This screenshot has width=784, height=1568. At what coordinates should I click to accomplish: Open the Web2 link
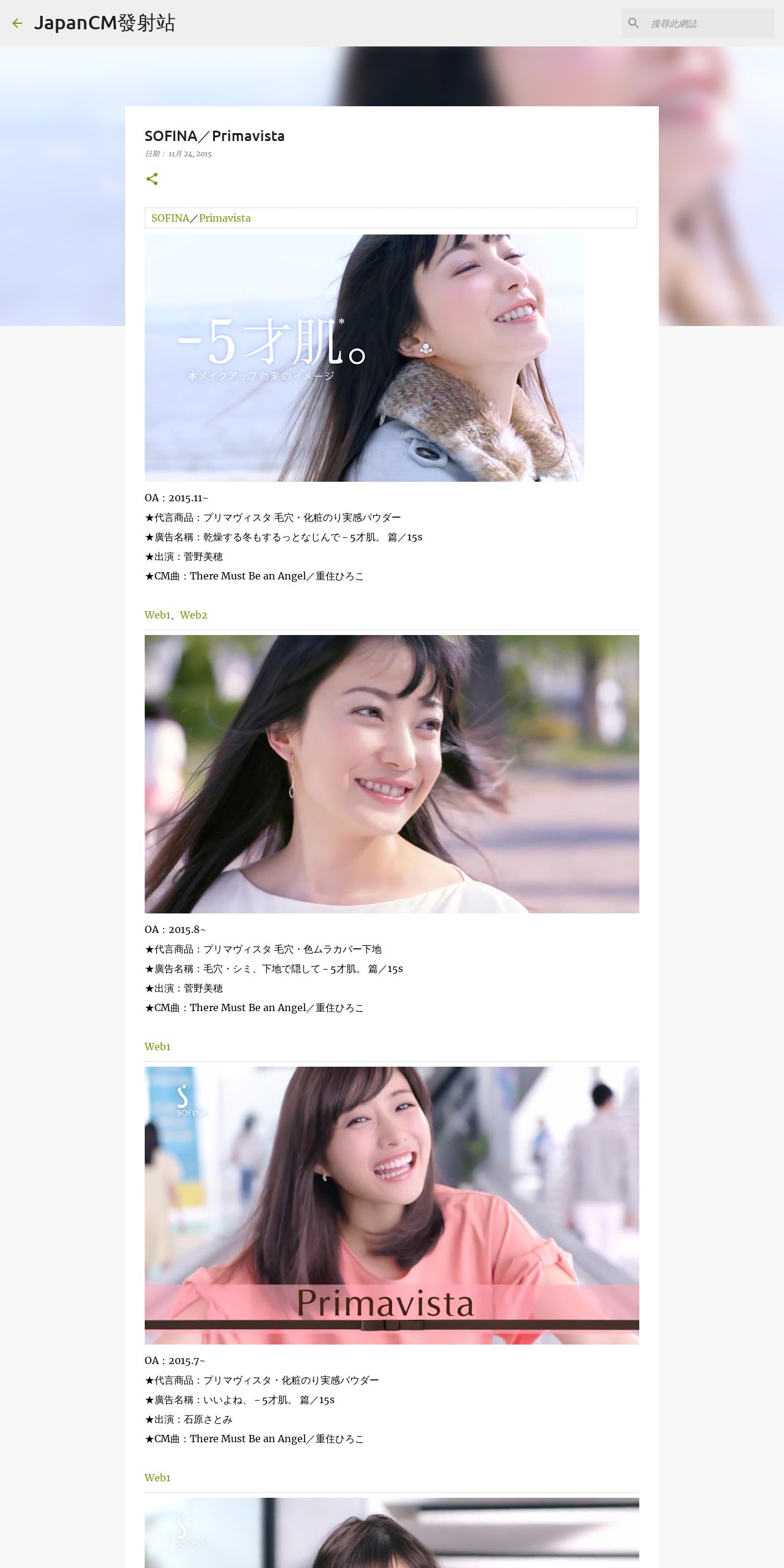(x=194, y=615)
